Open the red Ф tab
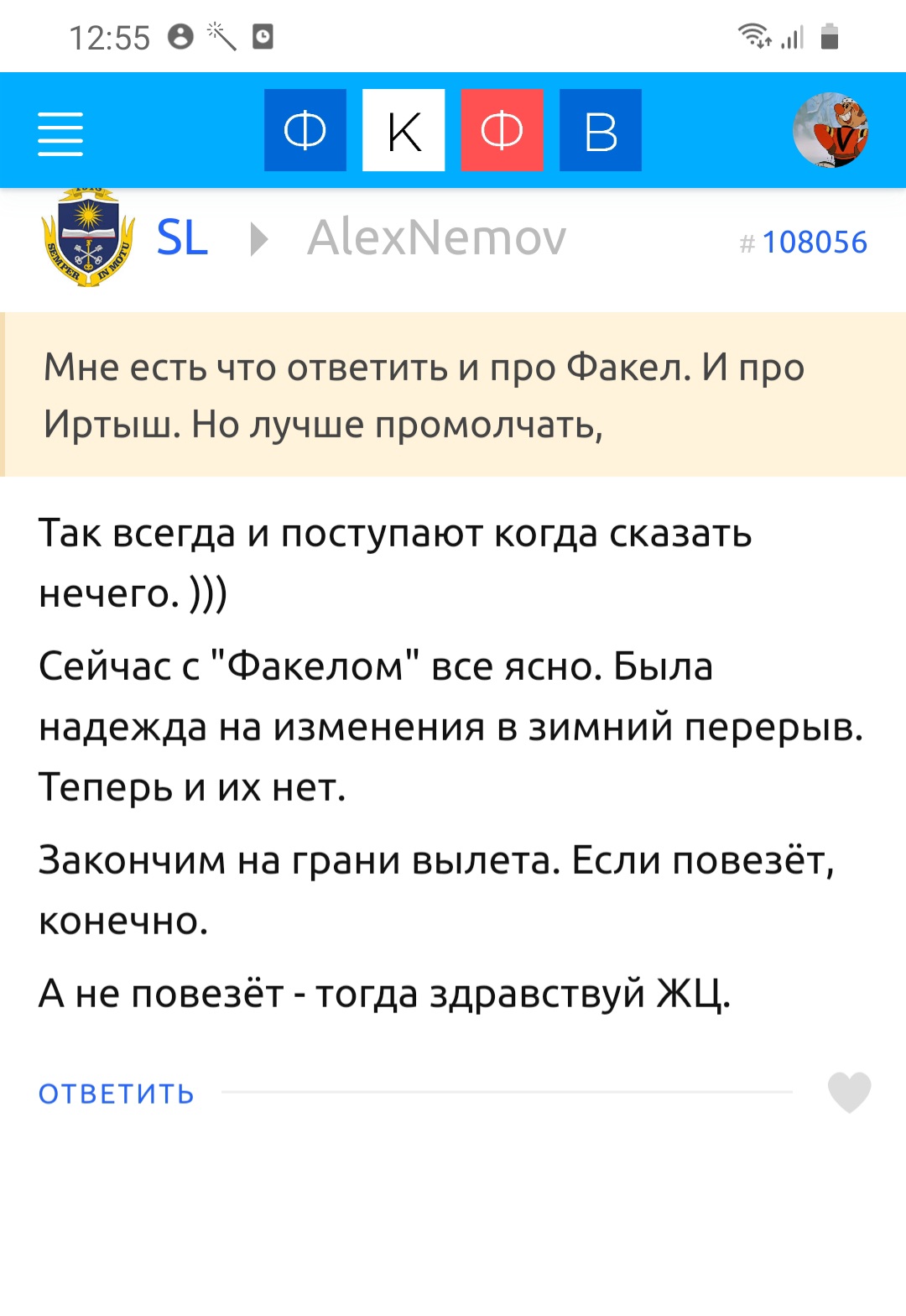Image resolution: width=906 pixels, height=1316 pixels. pos(502,130)
